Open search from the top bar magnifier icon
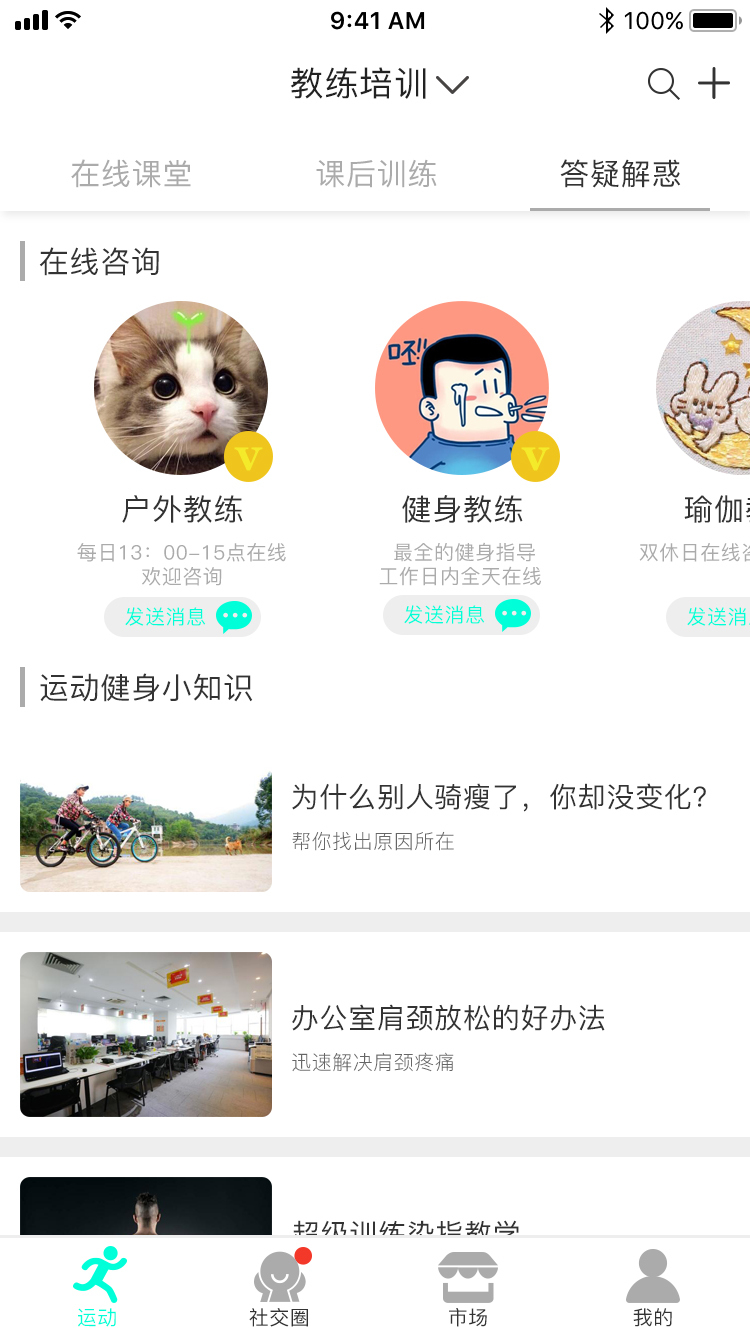Screen dimensions: 750x1334 click(x=663, y=85)
